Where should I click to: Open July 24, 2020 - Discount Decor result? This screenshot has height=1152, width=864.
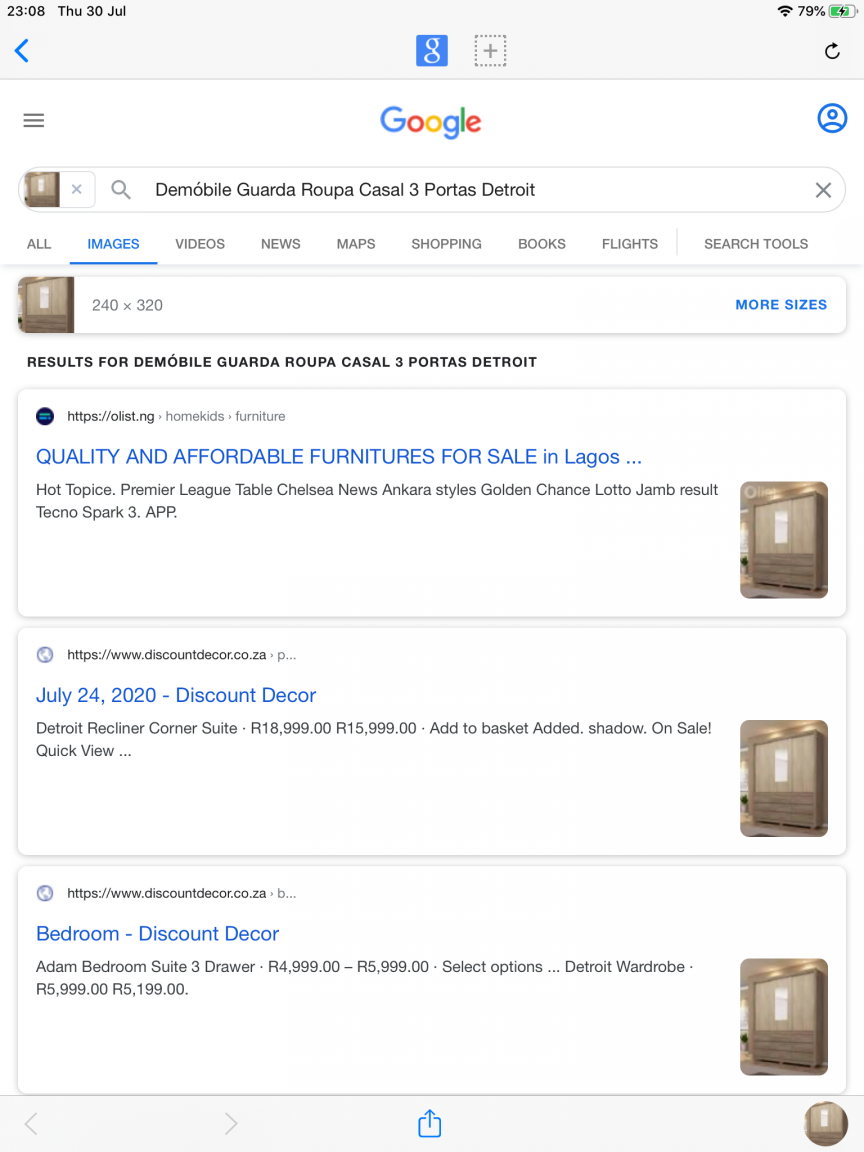(x=176, y=695)
